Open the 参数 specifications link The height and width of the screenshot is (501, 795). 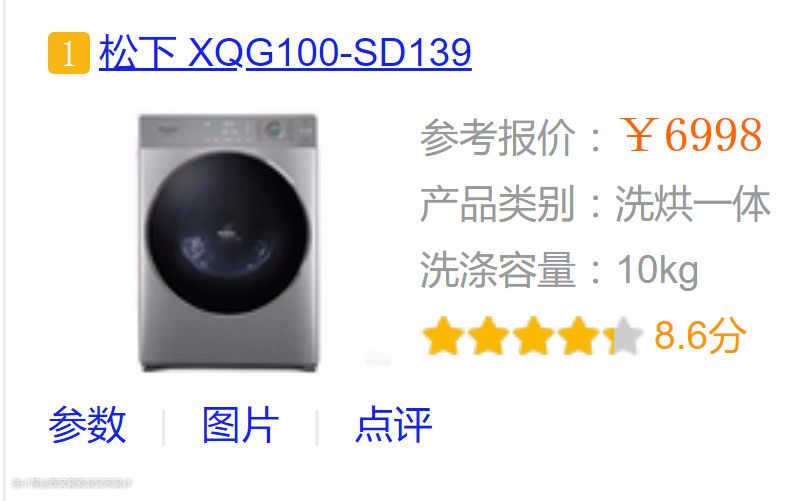click(87, 425)
